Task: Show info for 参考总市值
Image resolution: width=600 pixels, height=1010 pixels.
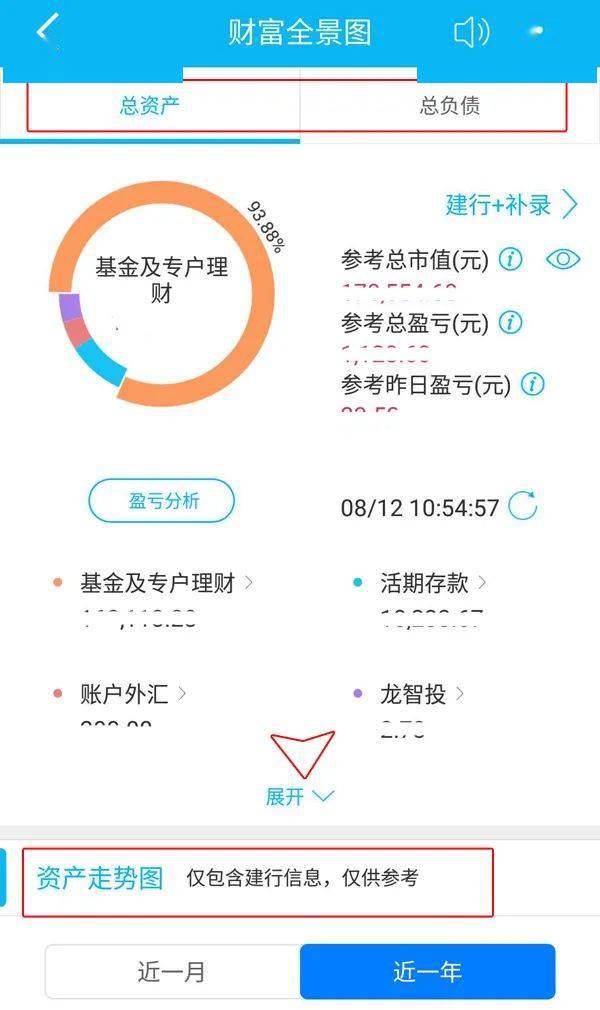Action: tap(510, 260)
